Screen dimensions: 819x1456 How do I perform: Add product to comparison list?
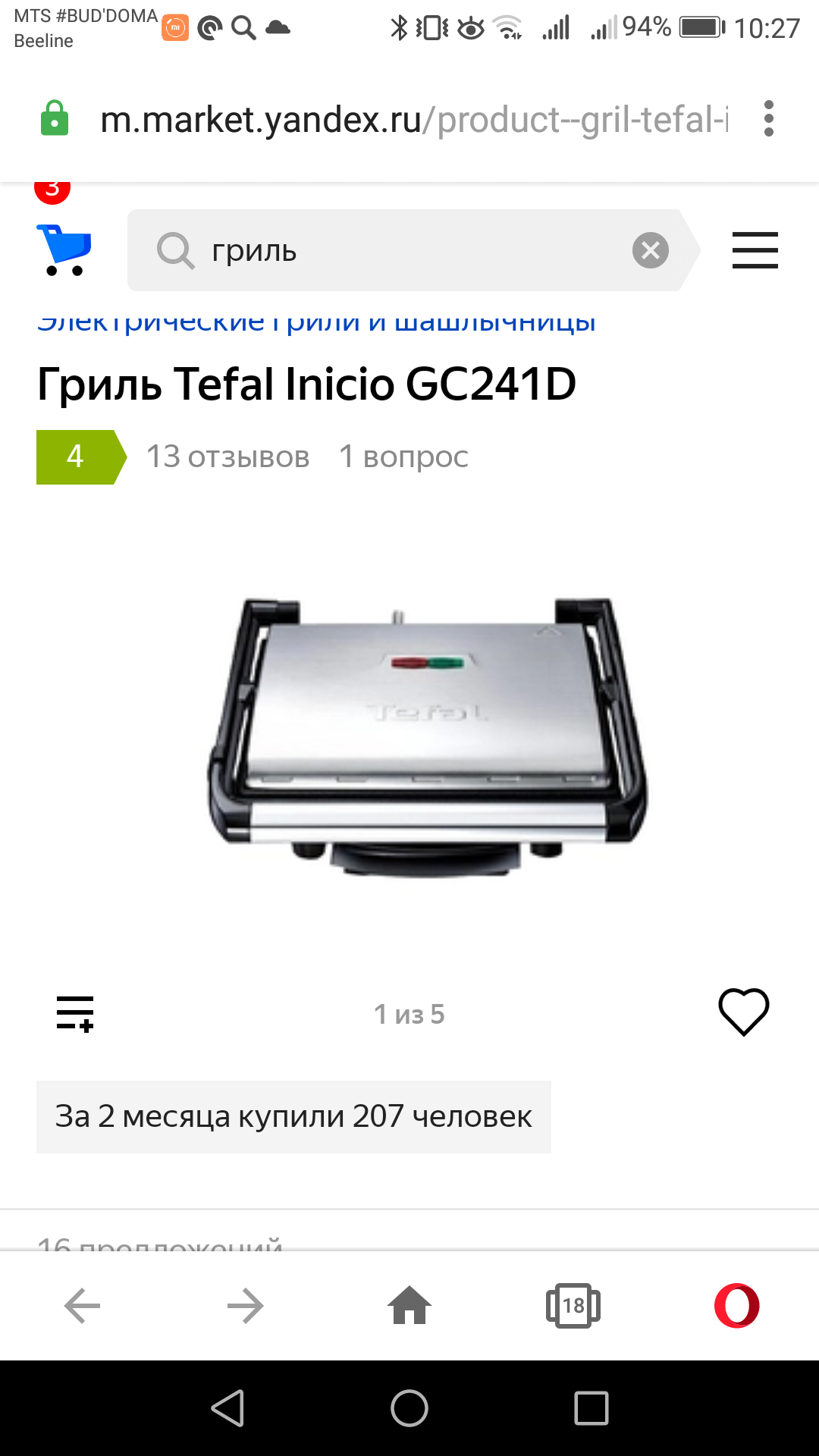tap(75, 1014)
